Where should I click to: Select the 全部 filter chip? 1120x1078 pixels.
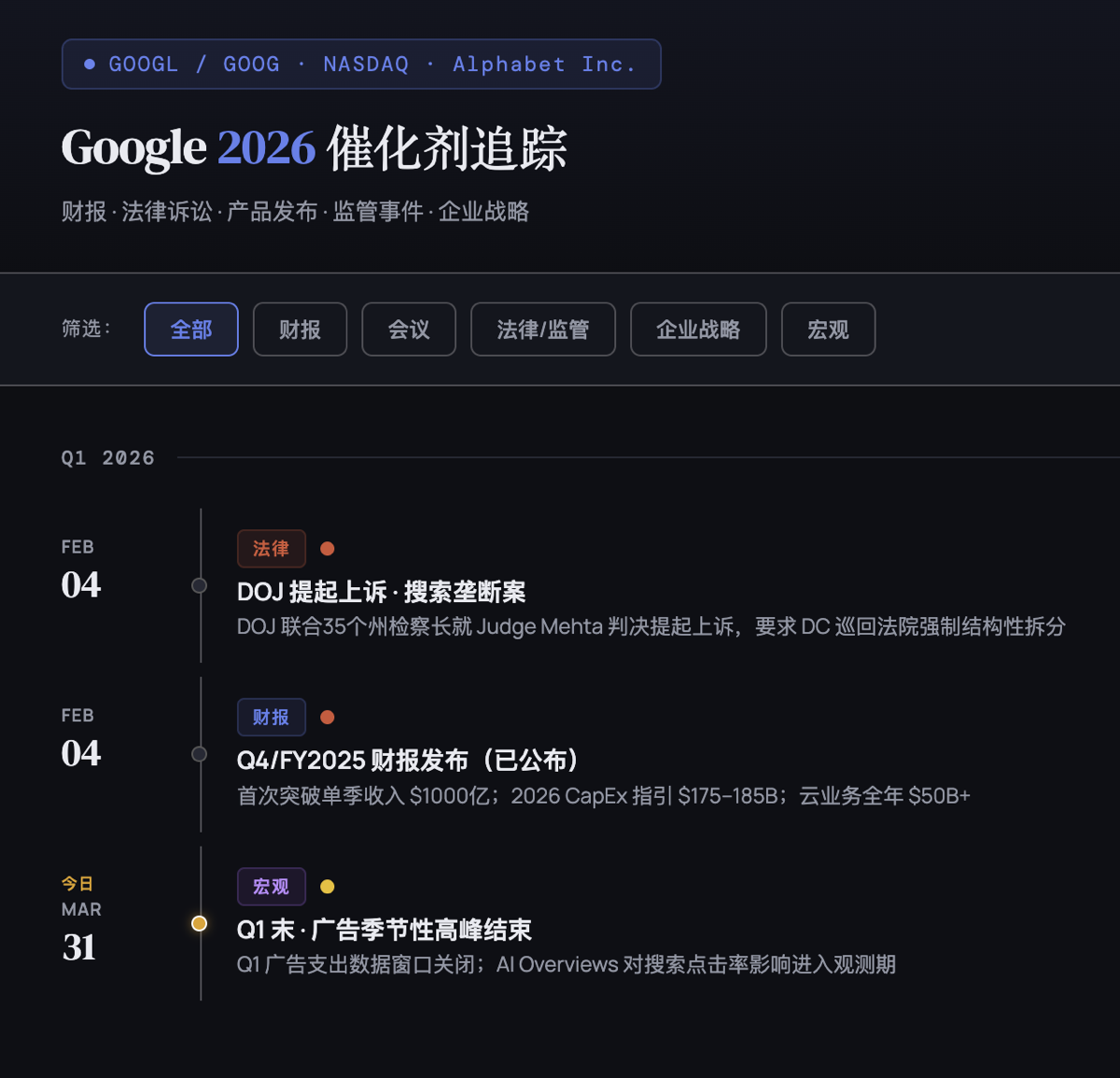191,329
